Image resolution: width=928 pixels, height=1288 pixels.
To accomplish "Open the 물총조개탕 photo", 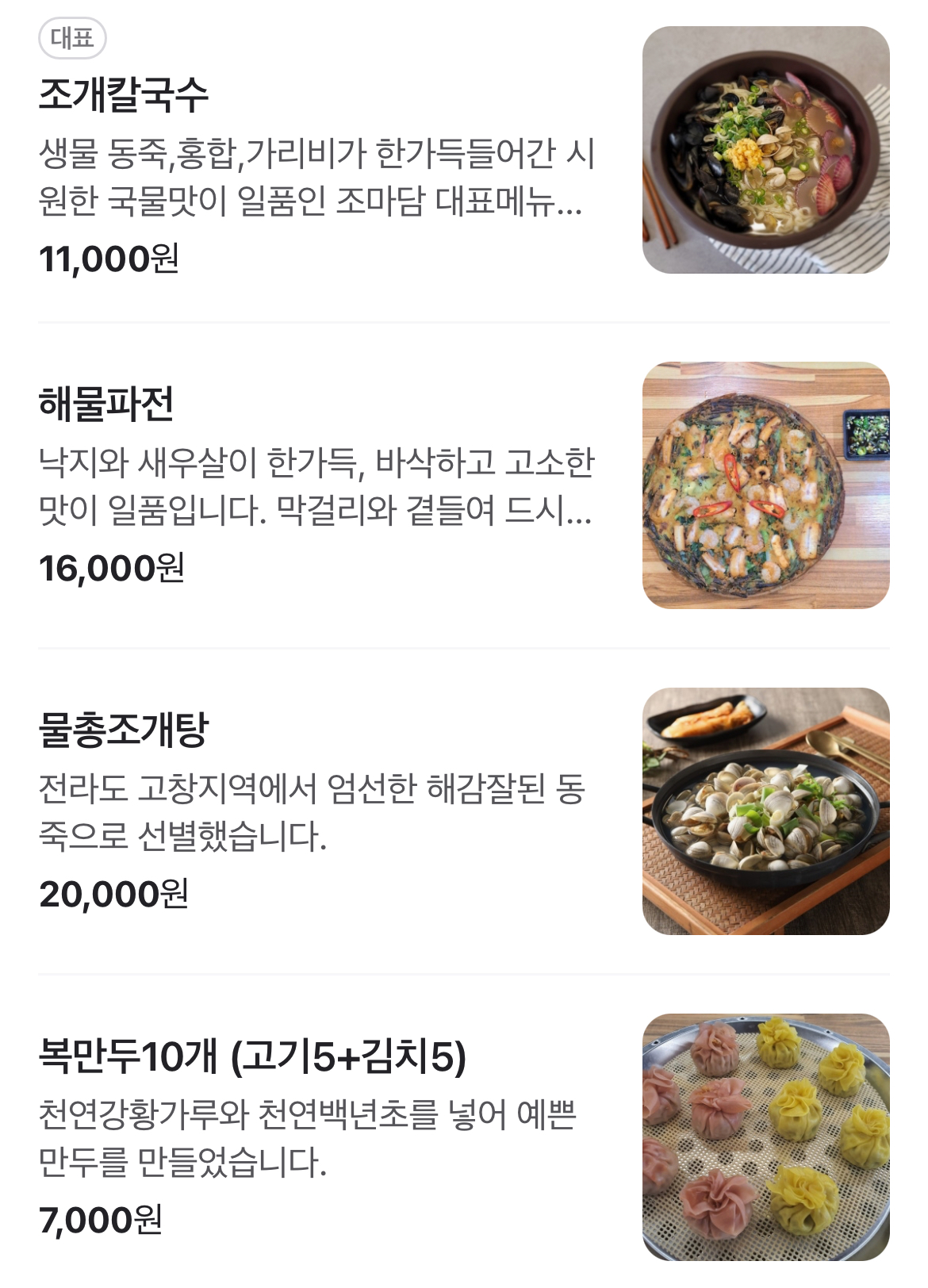I will coord(765,811).
